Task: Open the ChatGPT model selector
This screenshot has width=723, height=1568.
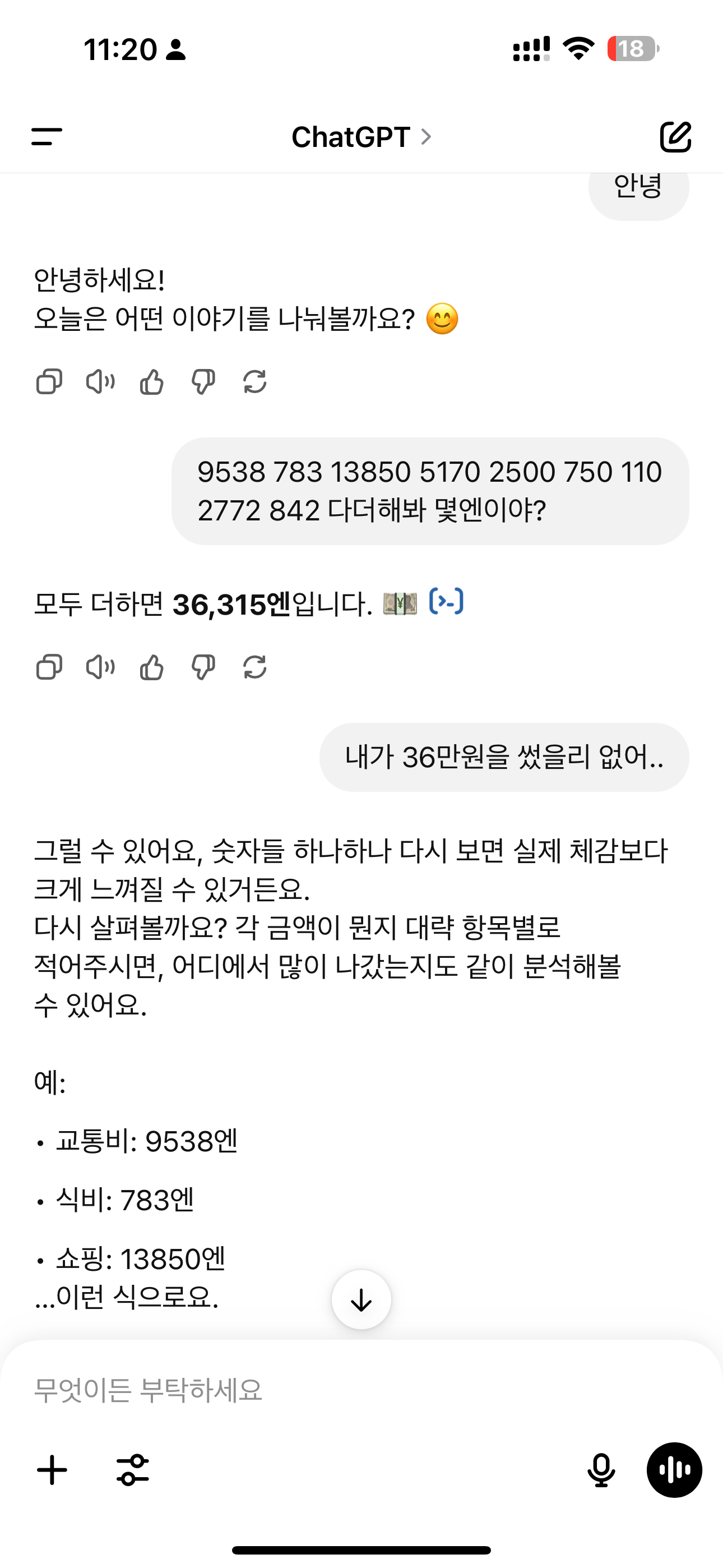Action: point(361,137)
